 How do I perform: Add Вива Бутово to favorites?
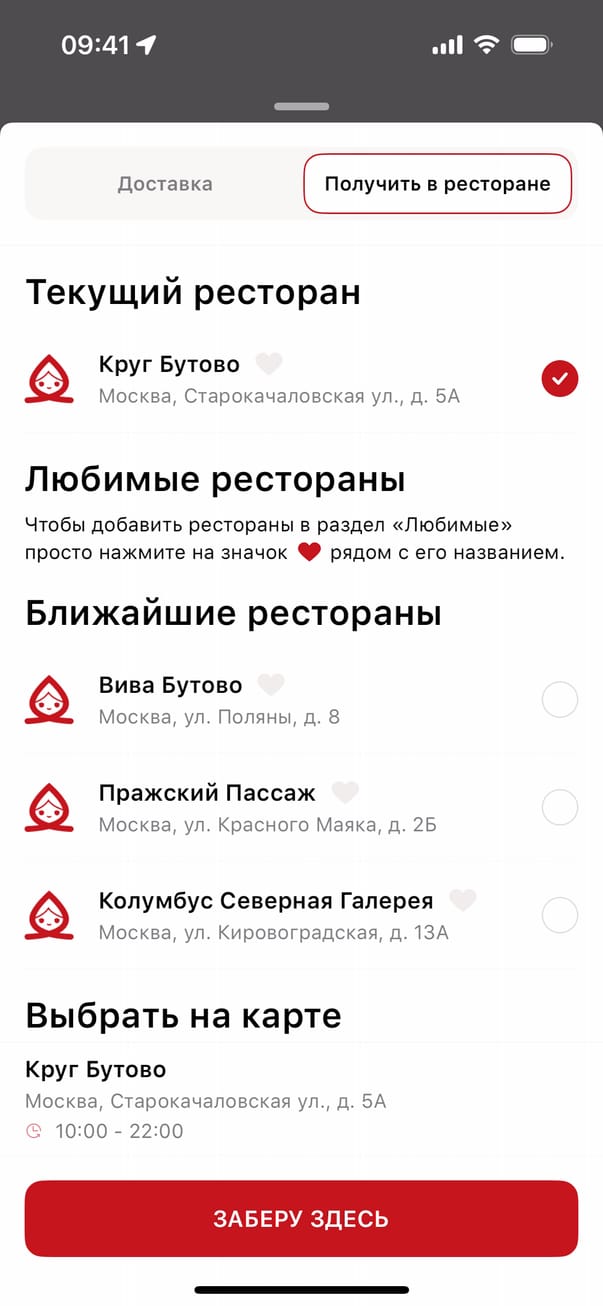click(x=271, y=685)
